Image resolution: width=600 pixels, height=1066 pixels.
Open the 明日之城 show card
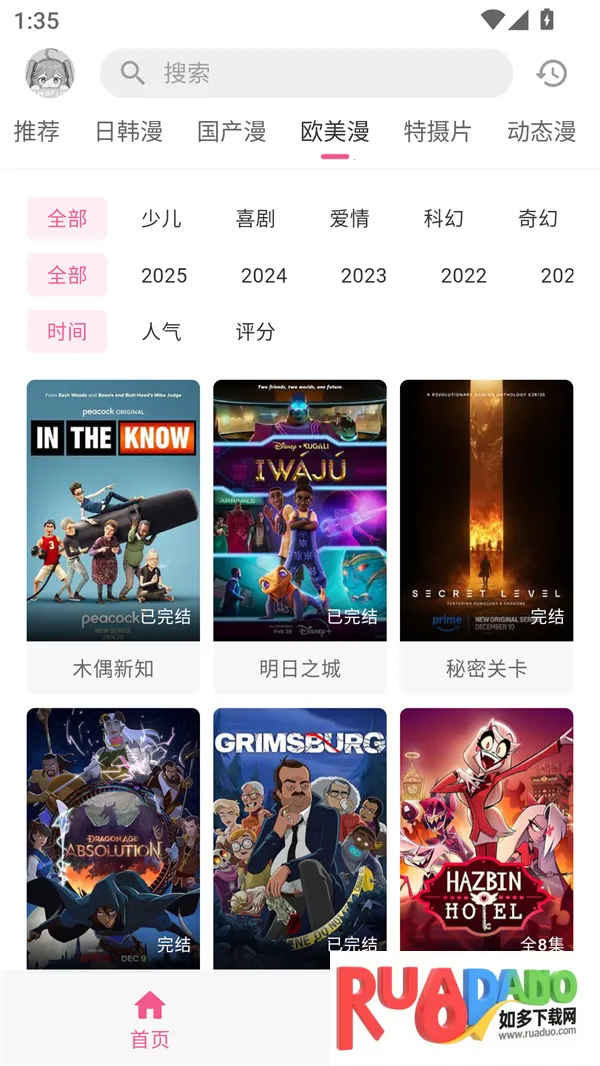click(x=300, y=535)
